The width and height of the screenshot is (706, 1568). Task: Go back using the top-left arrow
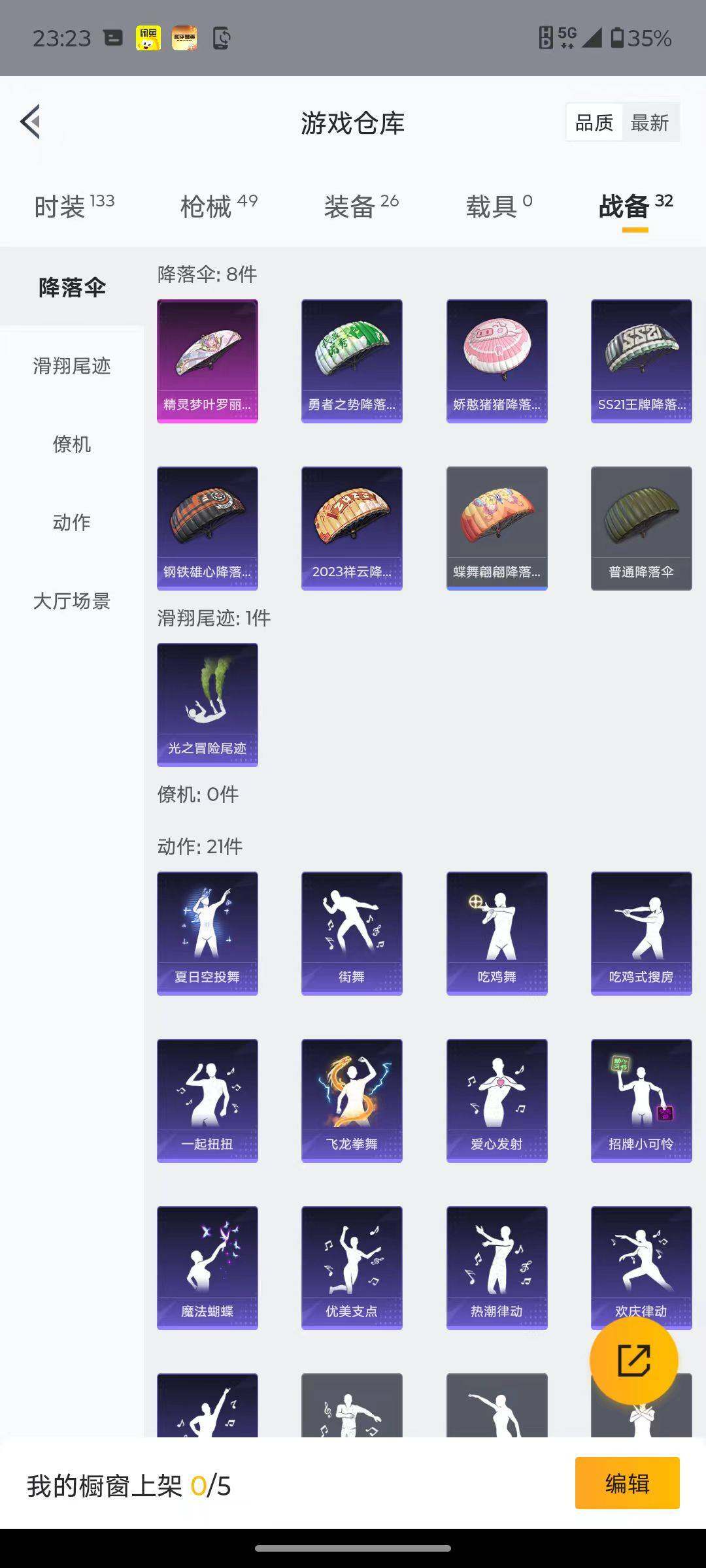(x=31, y=122)
